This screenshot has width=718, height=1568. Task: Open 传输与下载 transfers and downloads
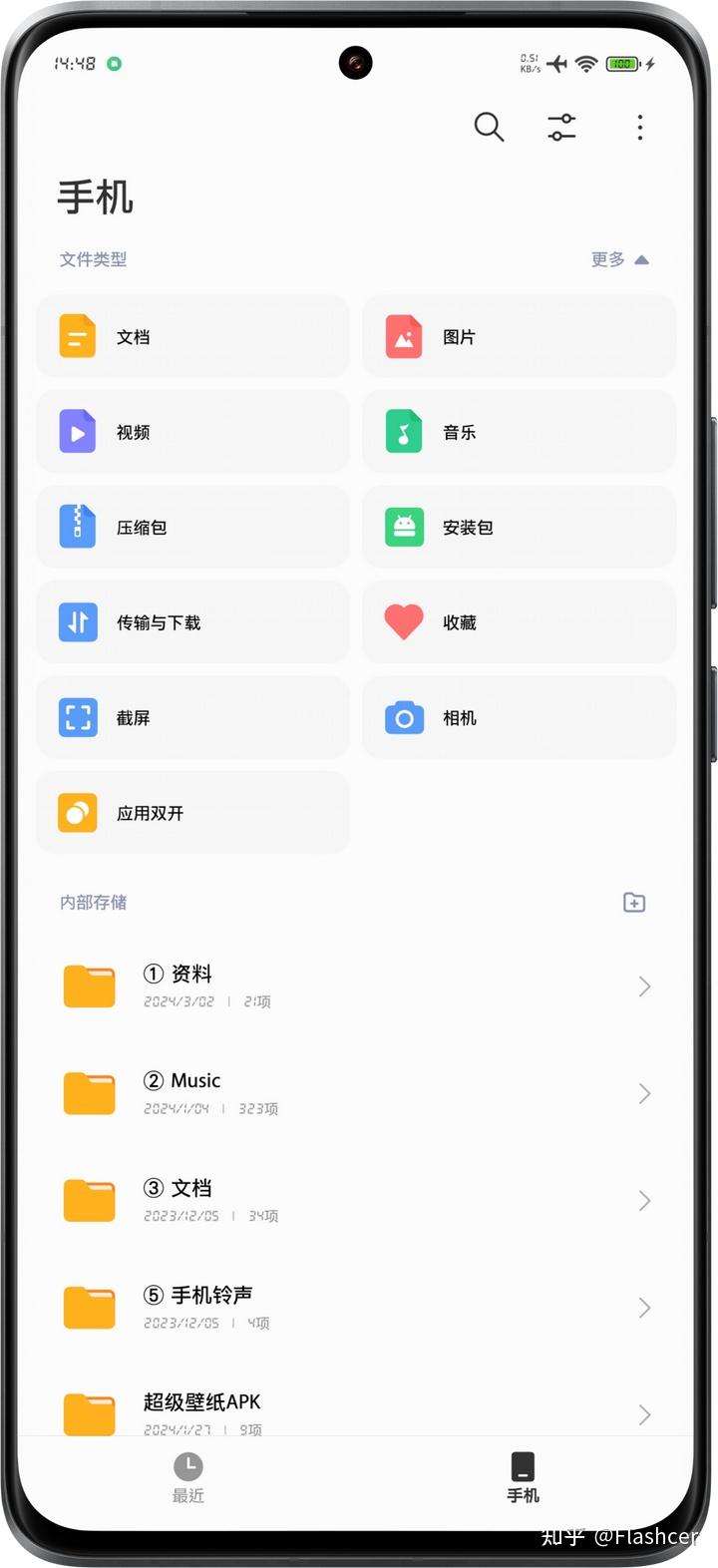[192, 622]
